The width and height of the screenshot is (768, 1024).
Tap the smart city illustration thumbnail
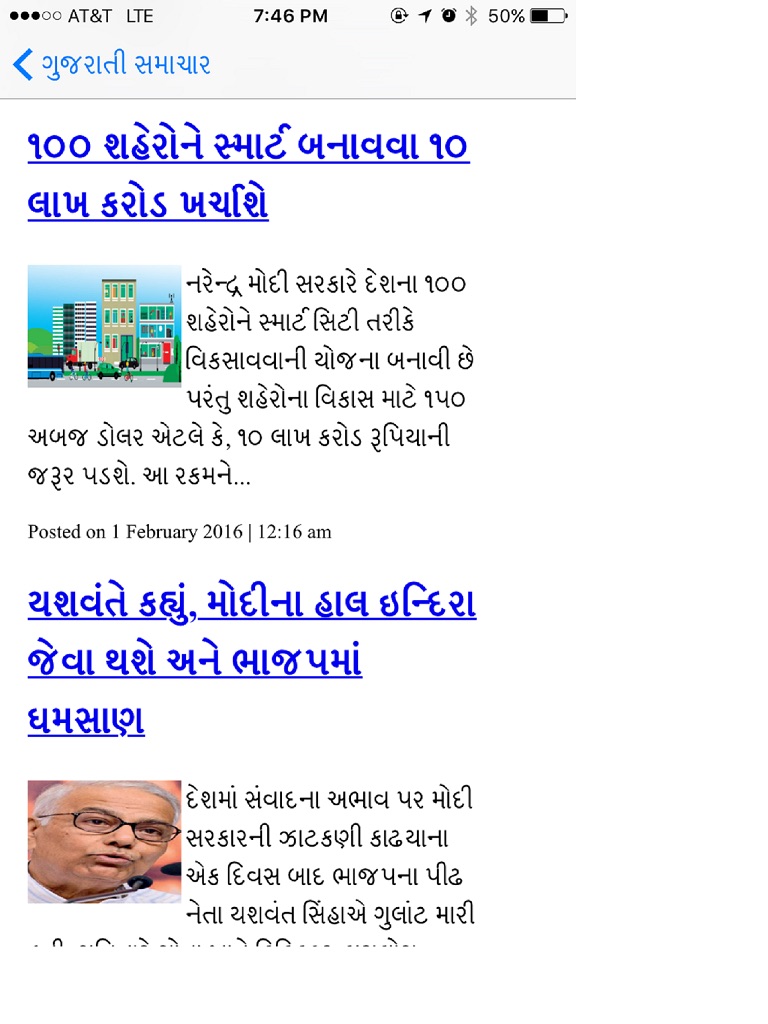[x=104, y=326]
